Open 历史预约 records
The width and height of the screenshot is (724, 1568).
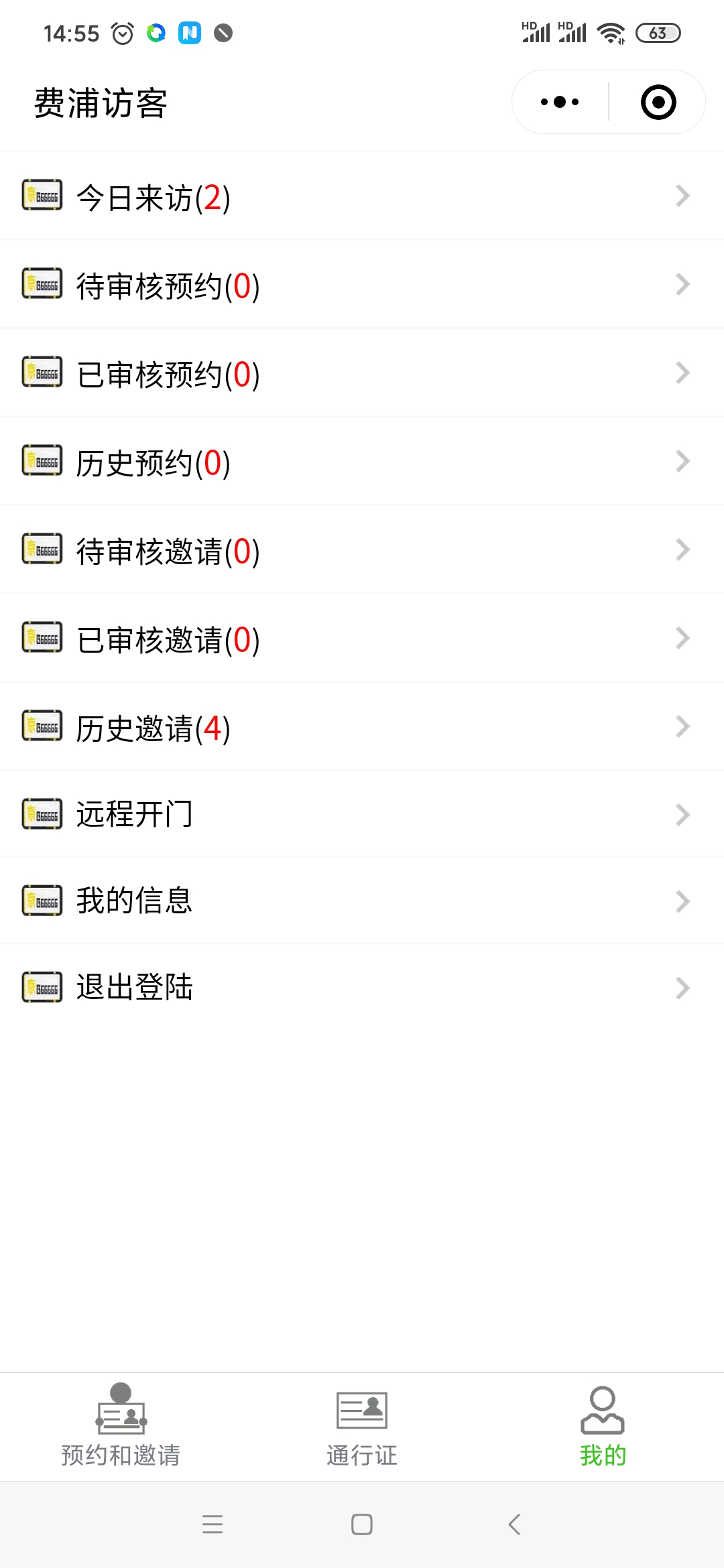coord(362,462)
